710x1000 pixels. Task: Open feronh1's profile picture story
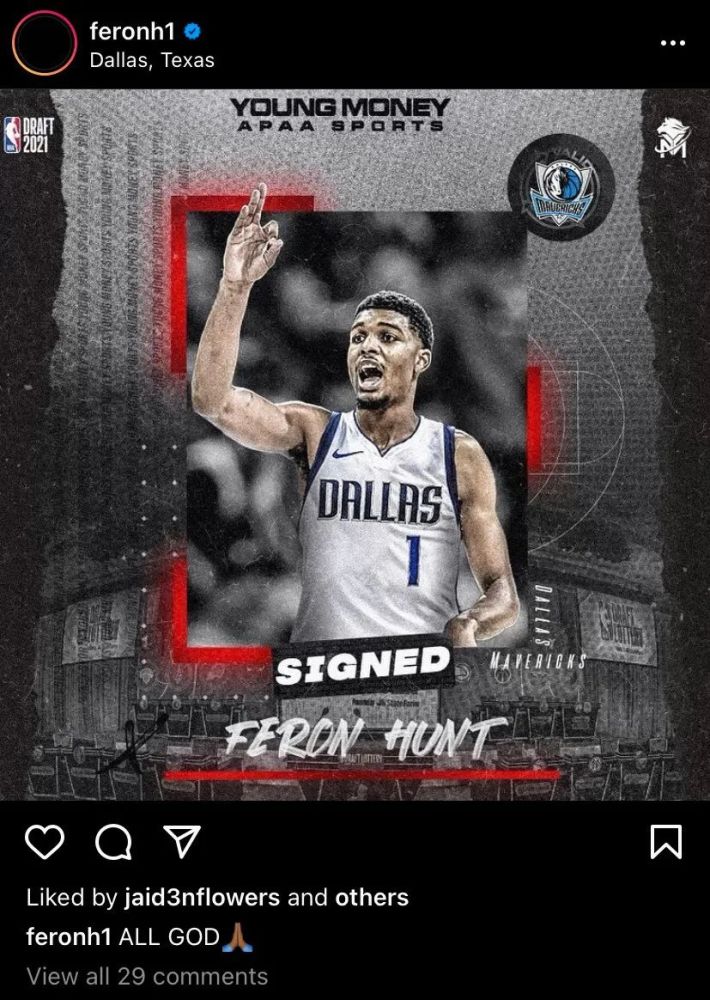point(43,45)
